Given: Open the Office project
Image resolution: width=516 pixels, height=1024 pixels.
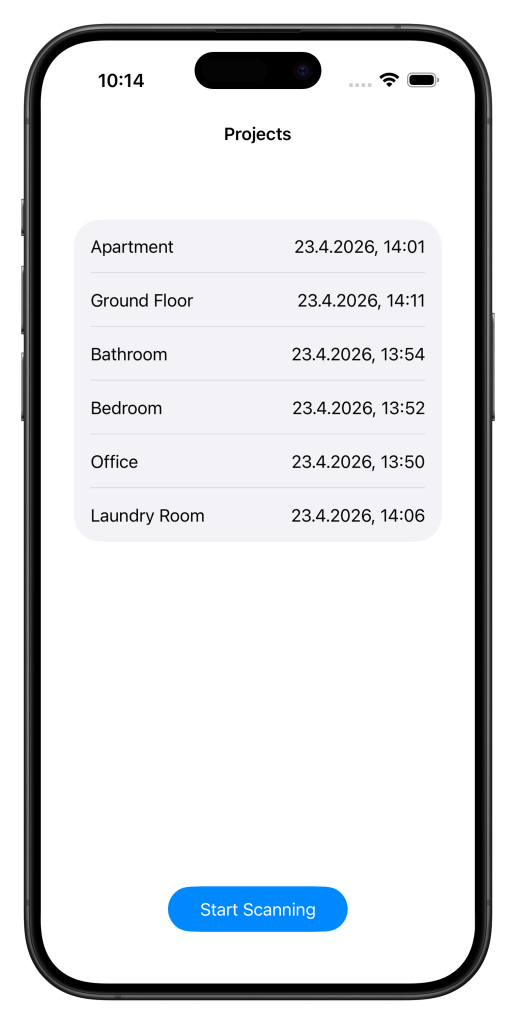Looking at the screenshot, I should (x=257, y=462).
